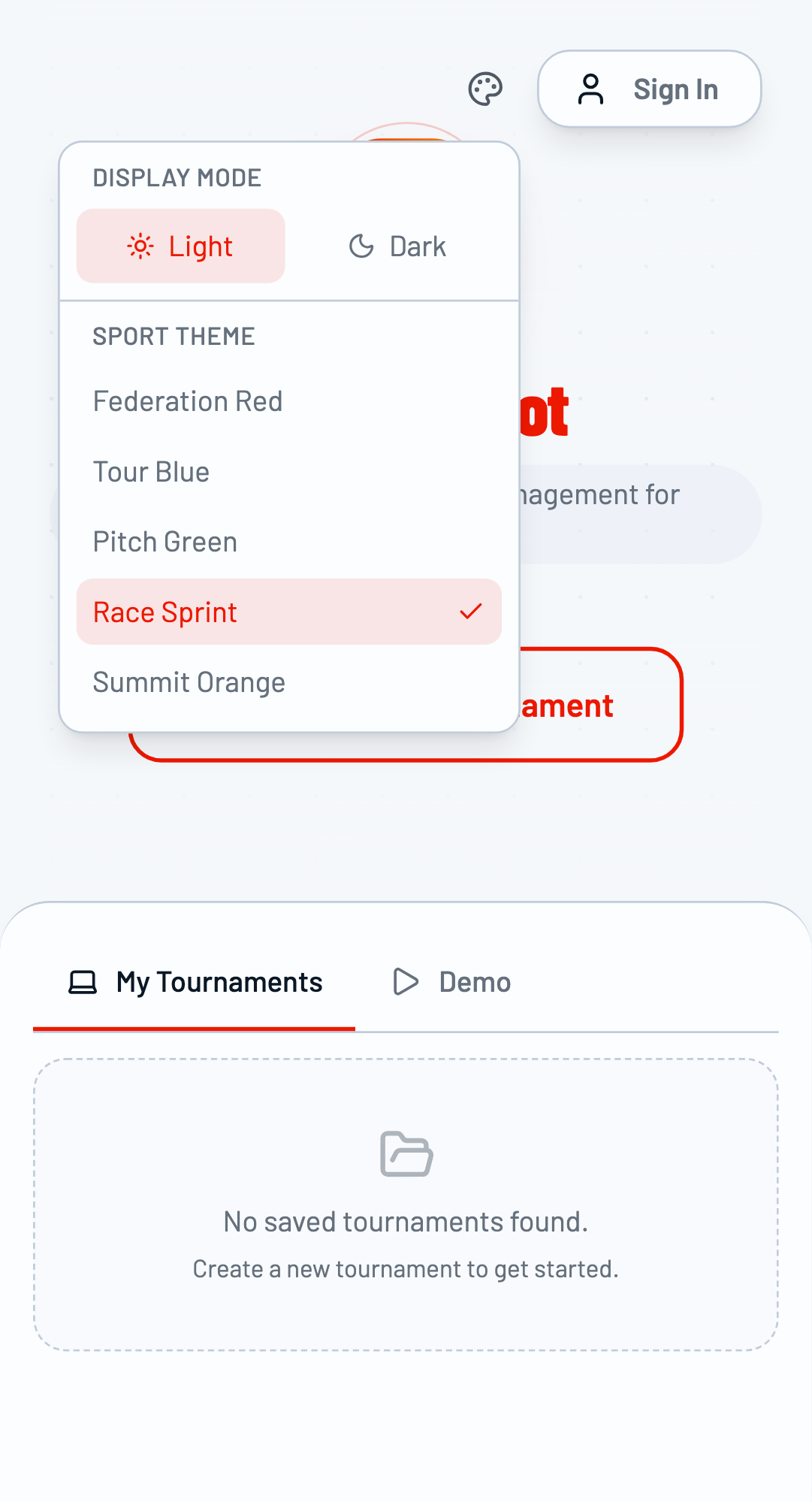
Task: Click the user profile icon beside Sign In
Action: 591,89
